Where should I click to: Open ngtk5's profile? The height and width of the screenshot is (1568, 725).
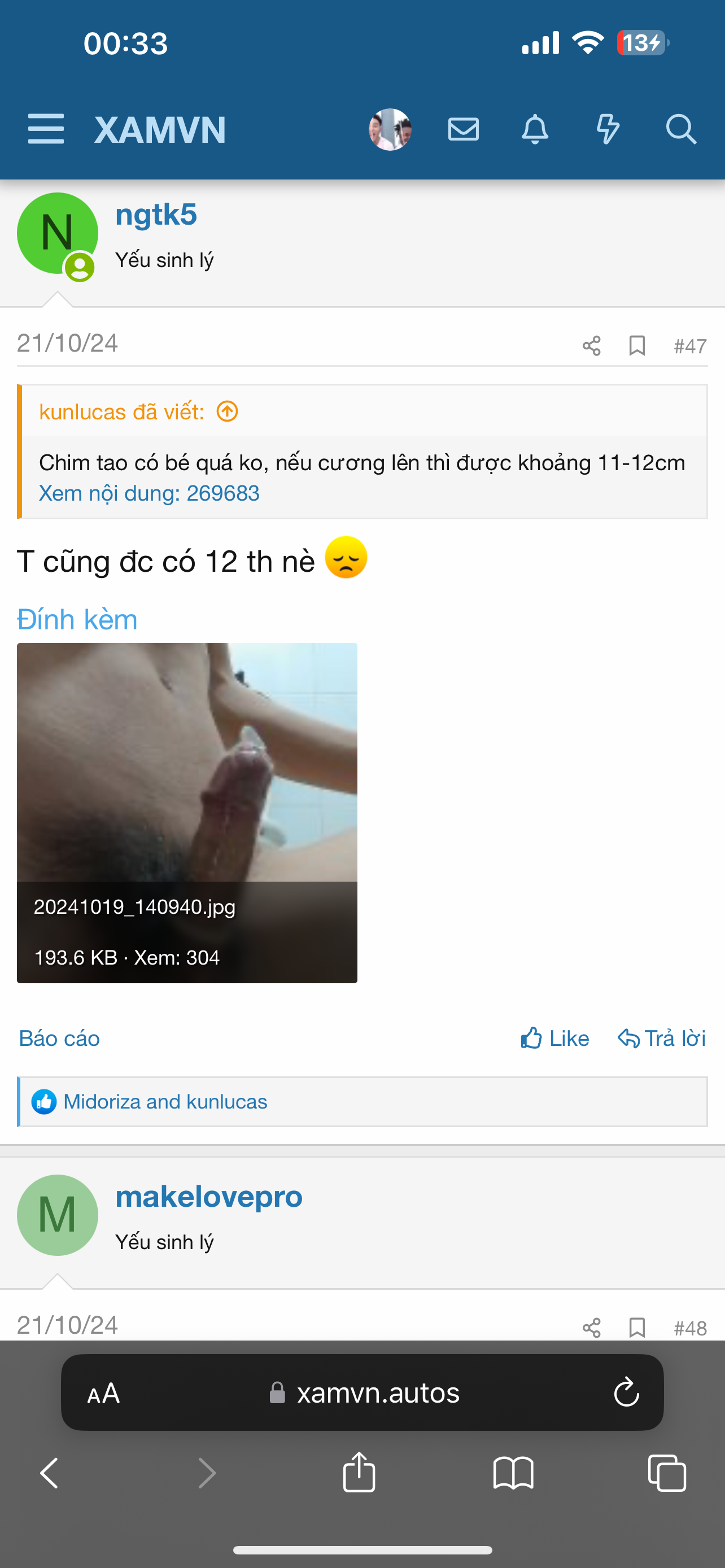tap(156, 214)
